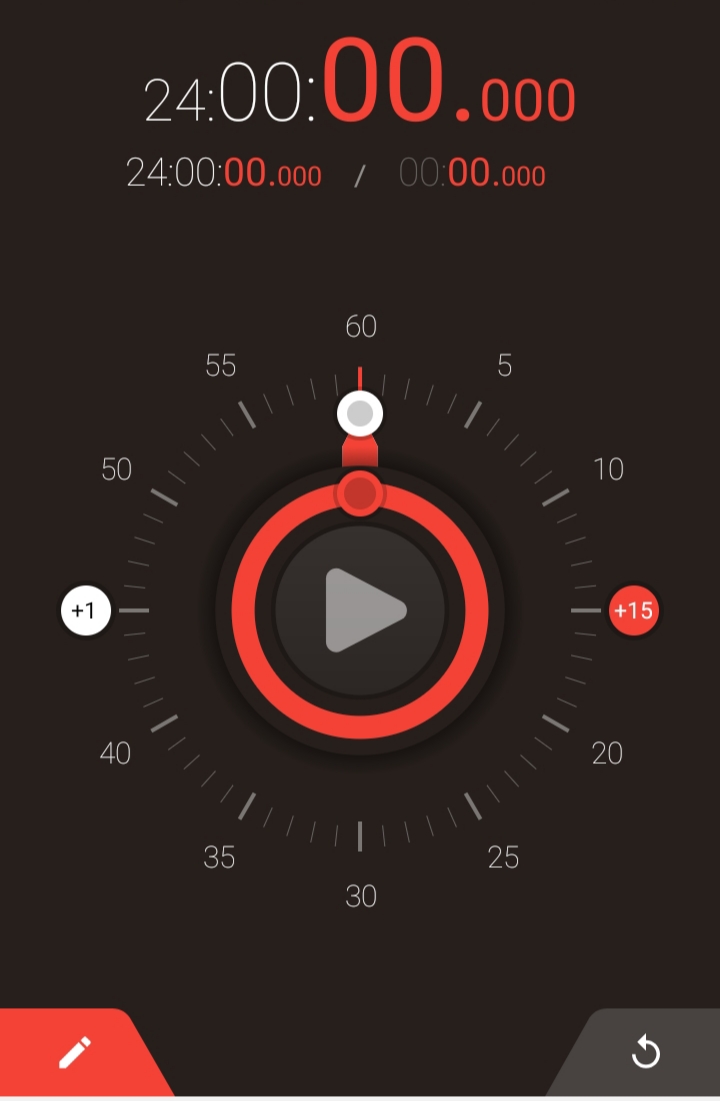Add fifteen with the +15 button

pos(633,610)
